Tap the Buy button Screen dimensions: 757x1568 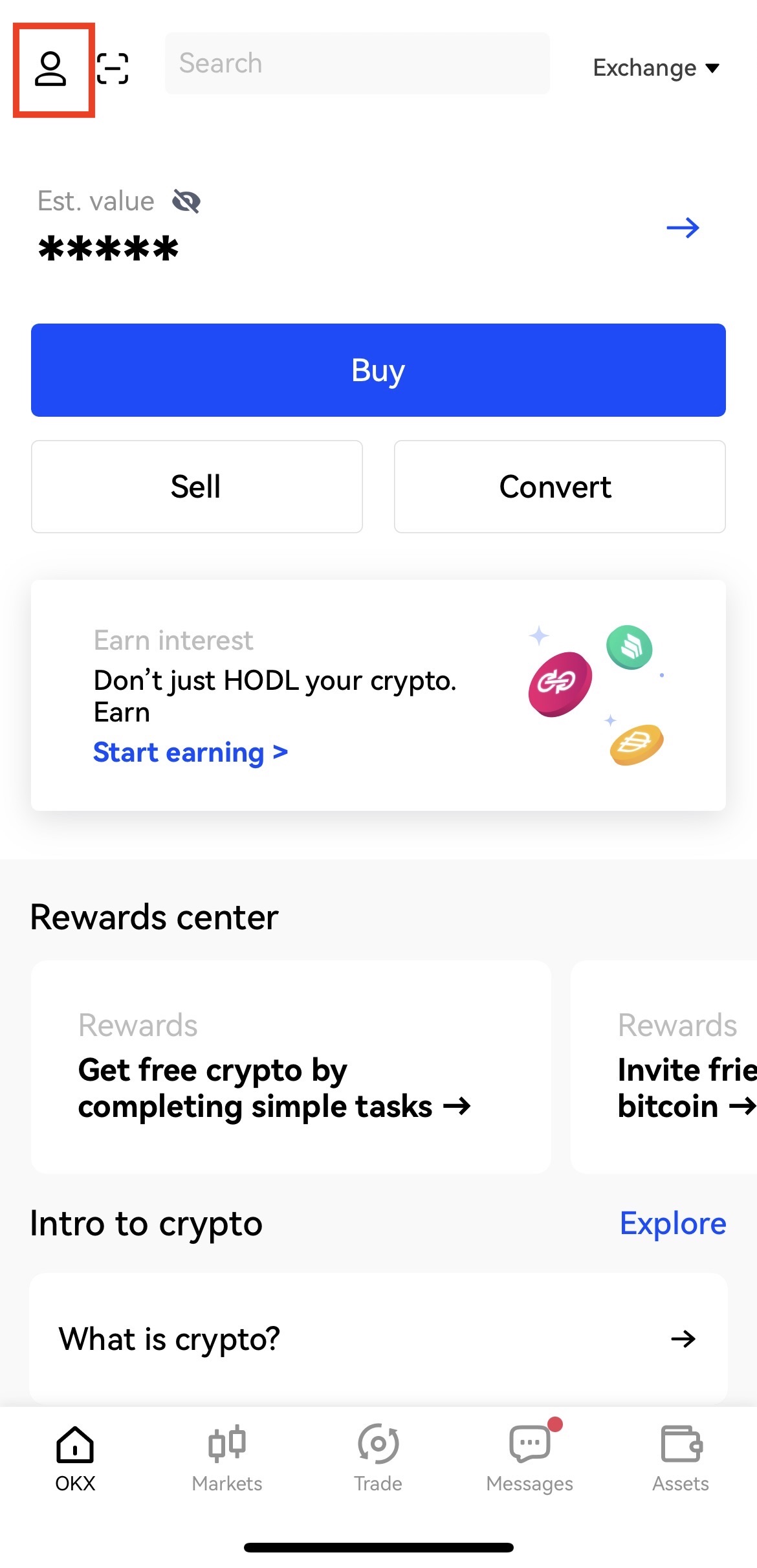click(378, 370)
